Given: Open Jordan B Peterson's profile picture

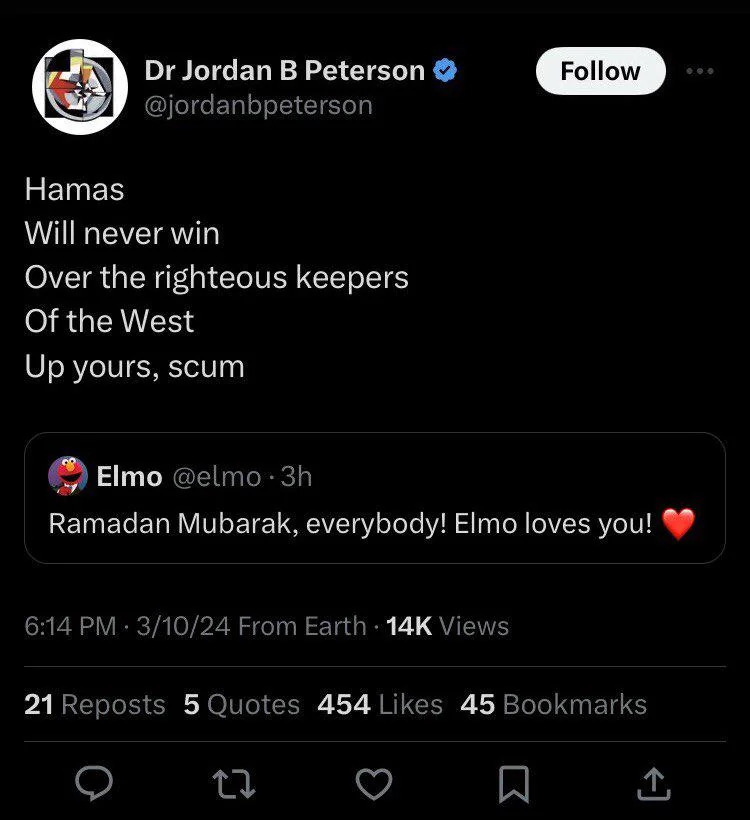Looking at the screenshot, I should click(79, 87).
